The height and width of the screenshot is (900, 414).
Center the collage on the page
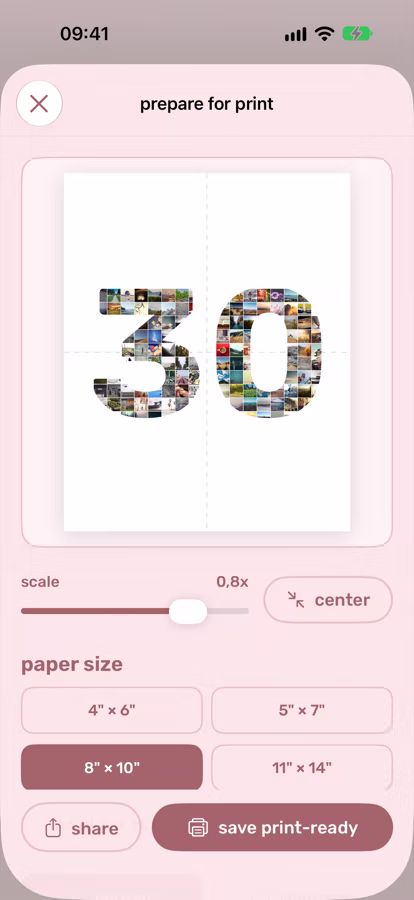328,600
